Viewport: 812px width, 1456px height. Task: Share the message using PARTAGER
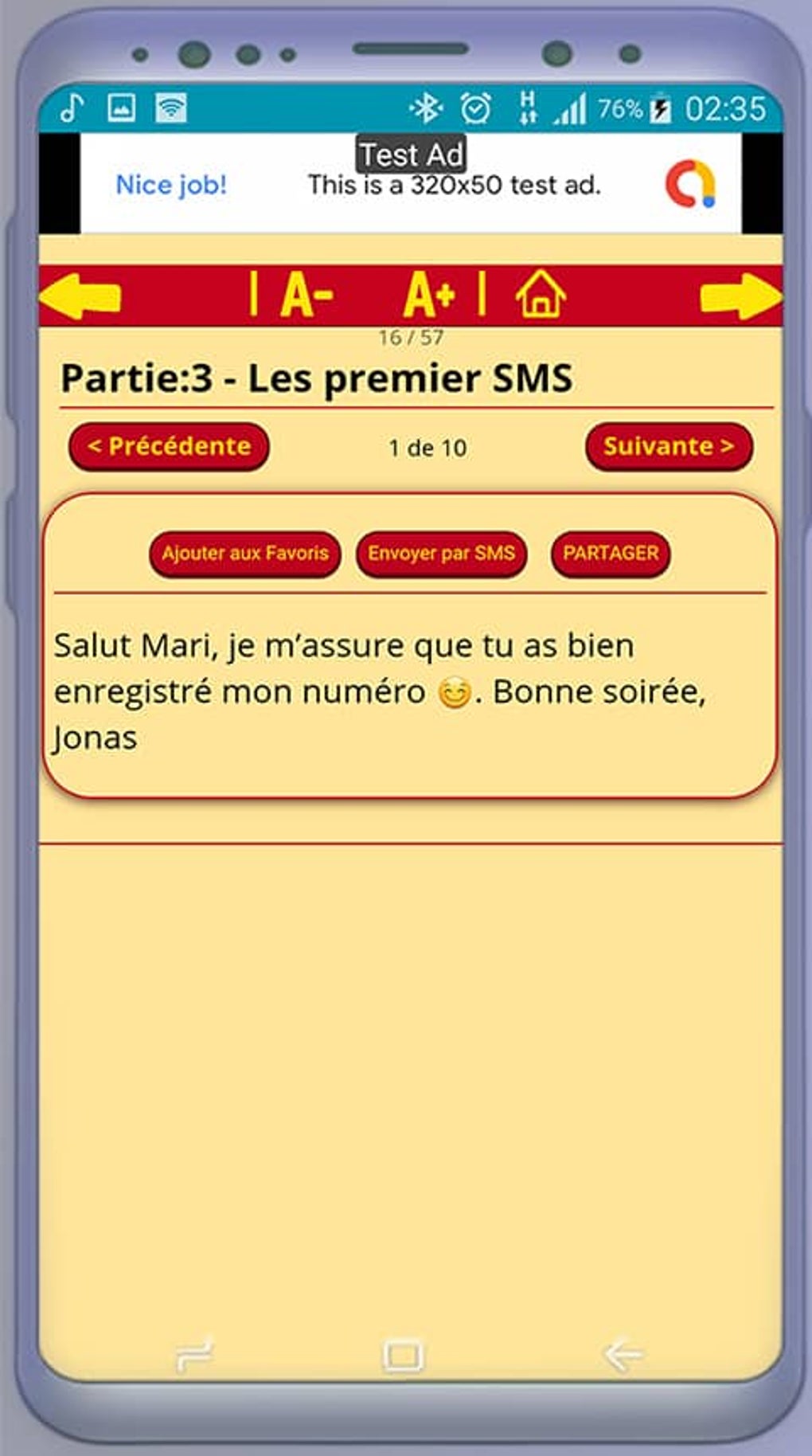point(611,553)
